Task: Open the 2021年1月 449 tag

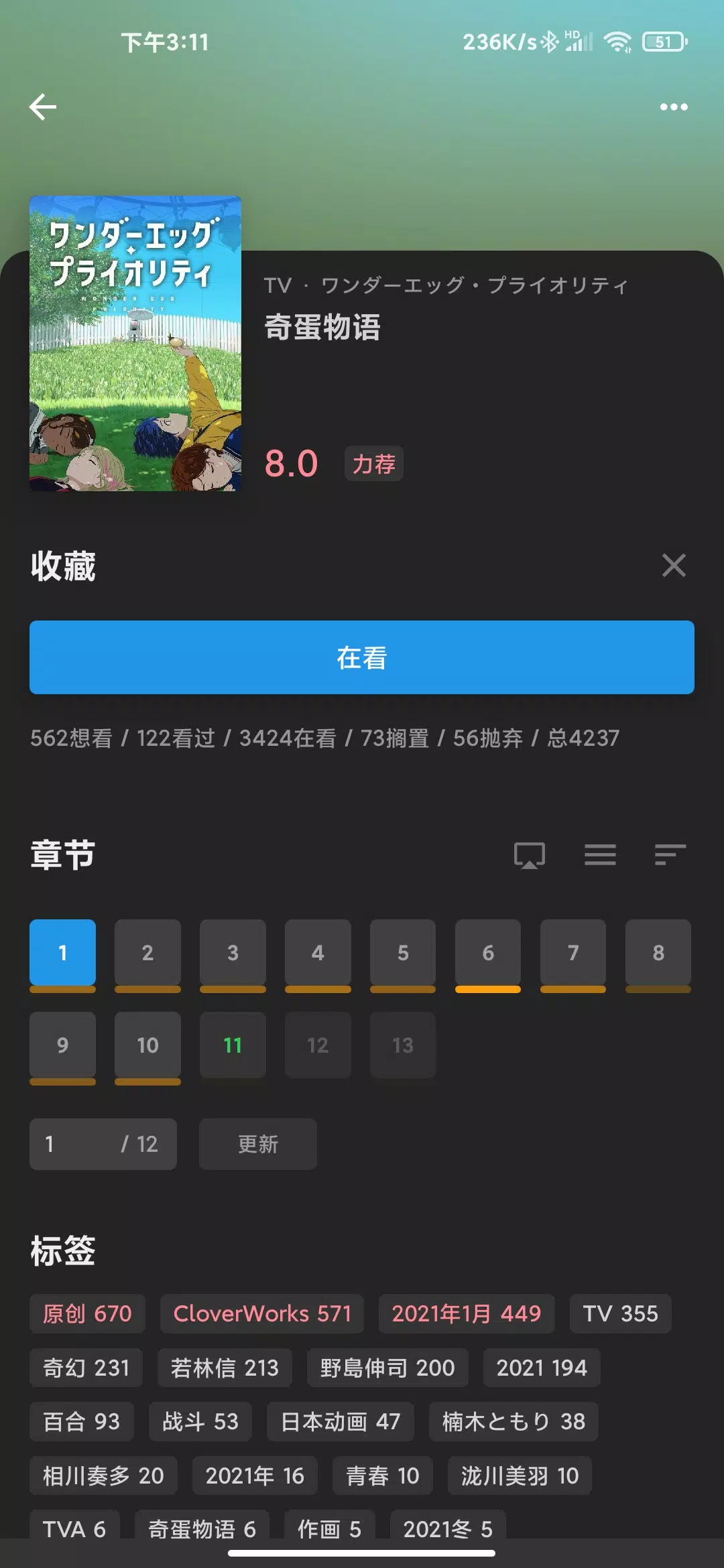Action: point(467,1313)
